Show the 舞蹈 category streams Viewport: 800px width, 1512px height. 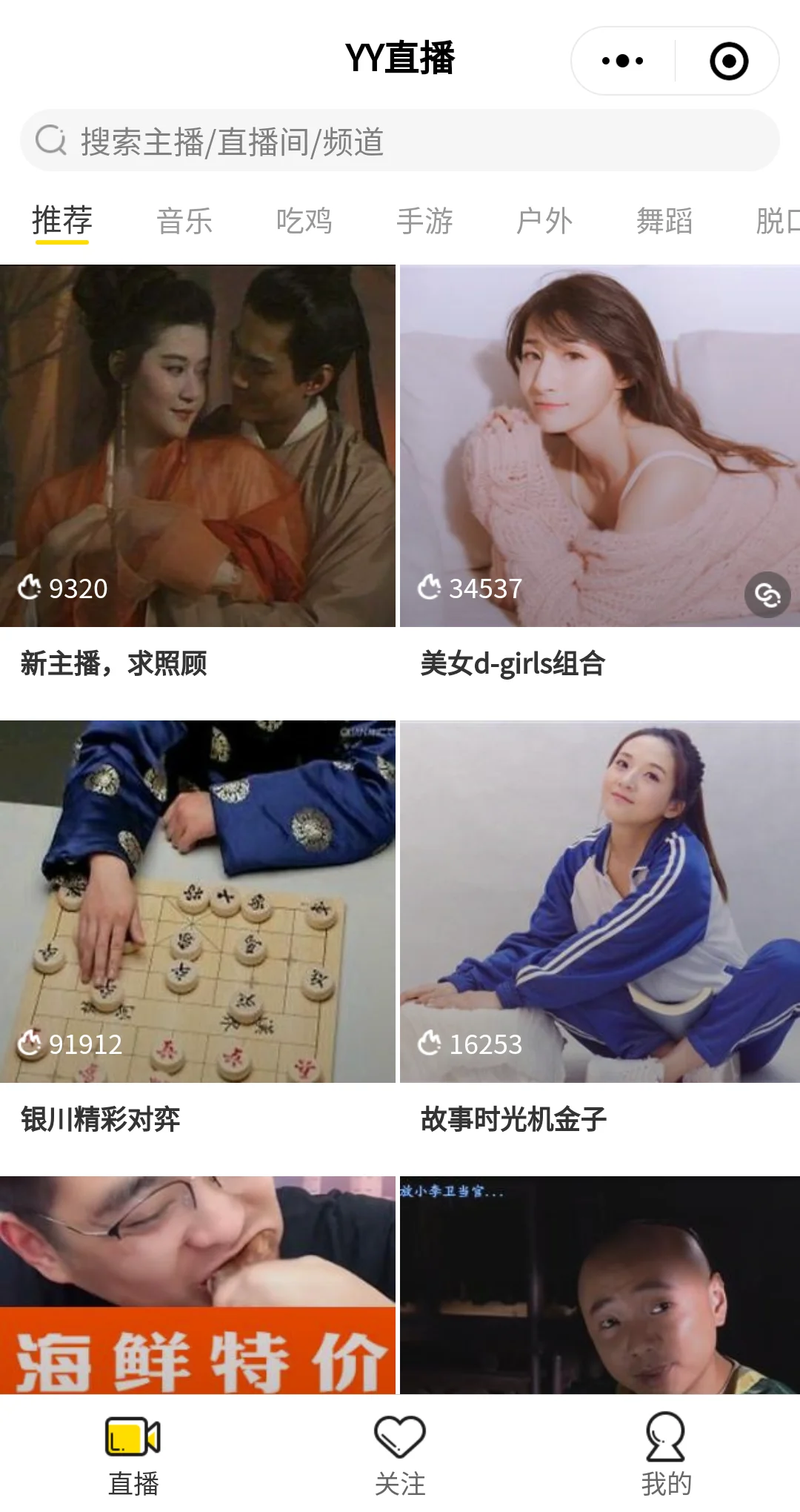pyautogui.click(x=664, y=221)
